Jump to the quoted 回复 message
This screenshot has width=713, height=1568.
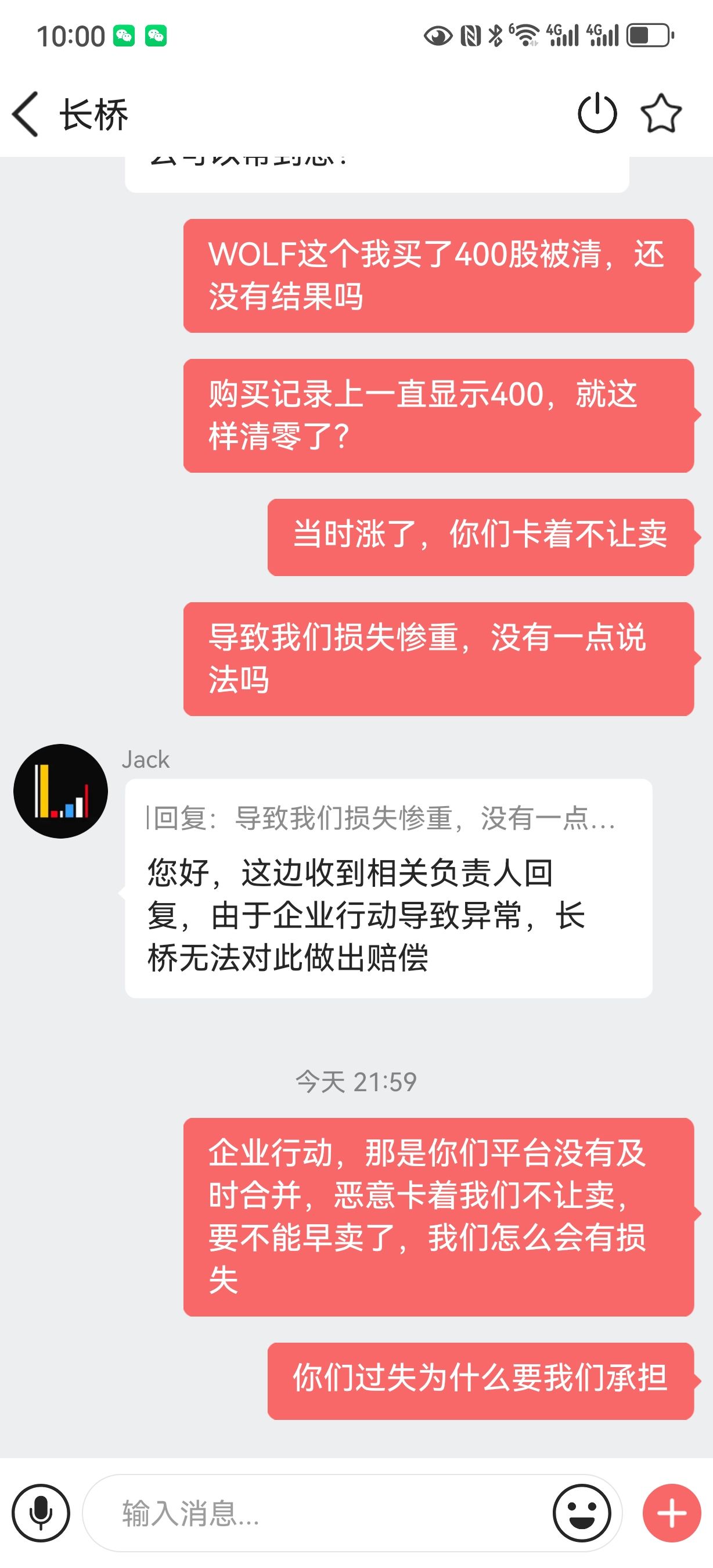click(x=383, y=818)
